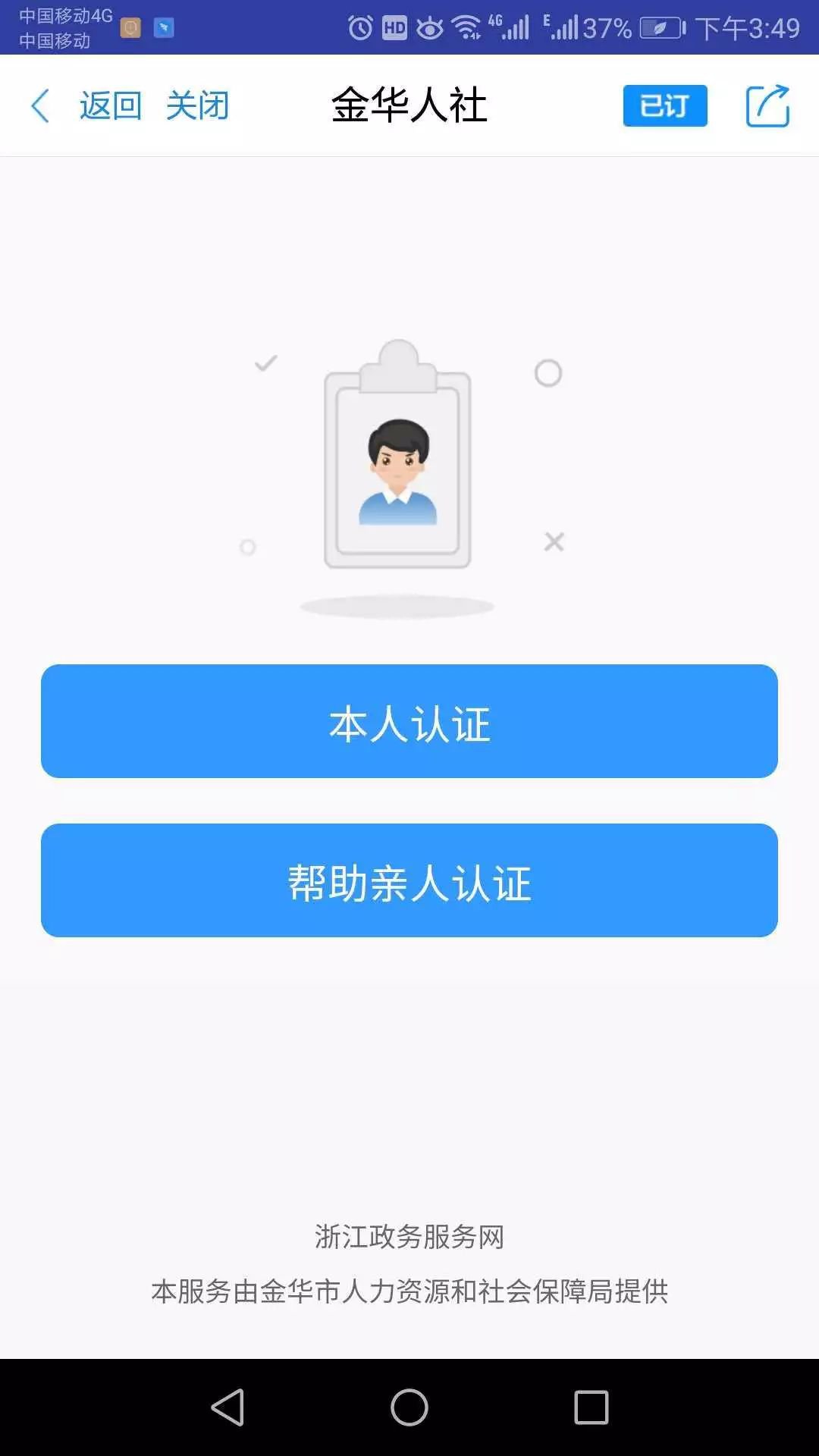Start 本人认证 self verification
This screenshot has width=819, height=1456.
[x=409, y=721]
